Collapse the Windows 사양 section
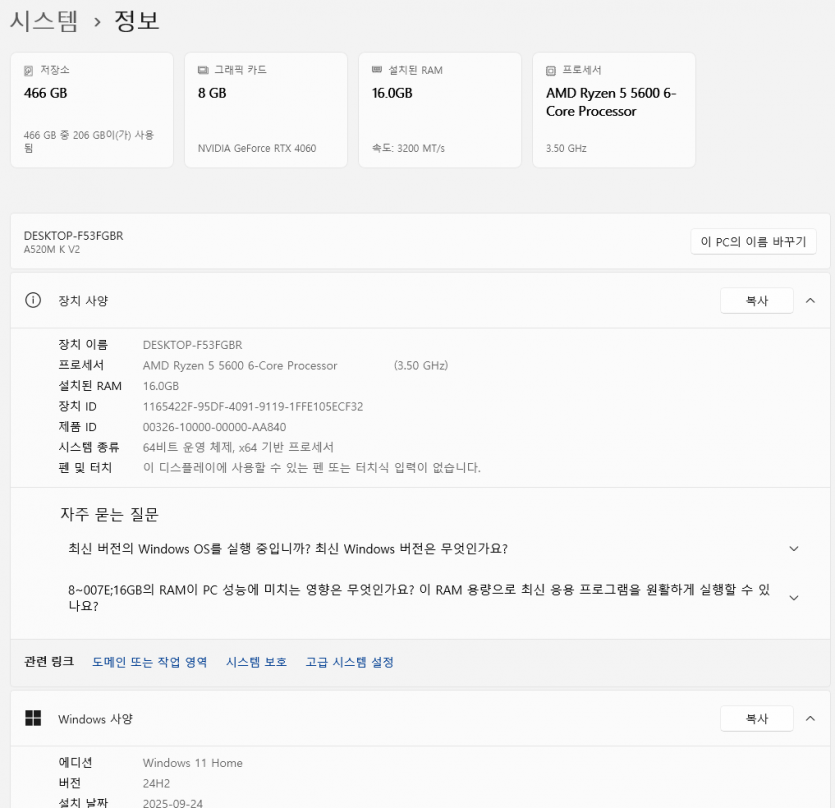The image size is (835, 808). click(810, 719)
